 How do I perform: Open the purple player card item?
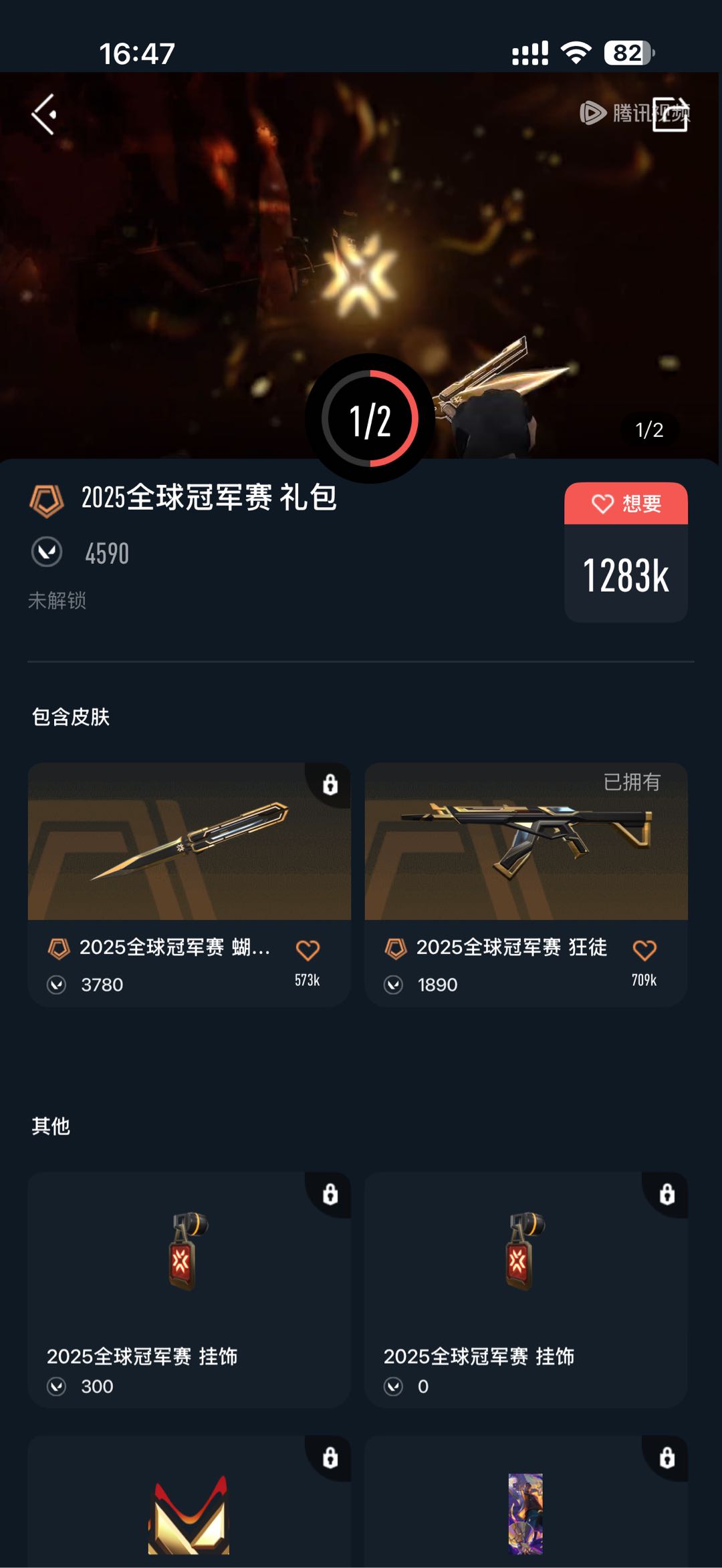pyautogui.click(x=526, y=1501)
